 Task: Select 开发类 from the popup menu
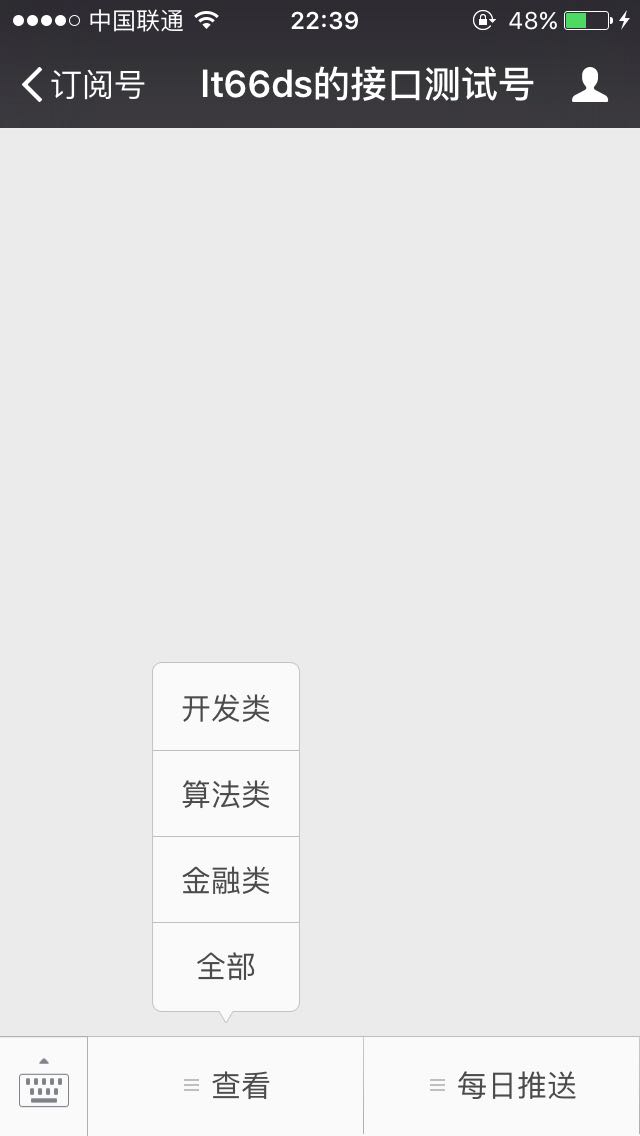[226, 707]
